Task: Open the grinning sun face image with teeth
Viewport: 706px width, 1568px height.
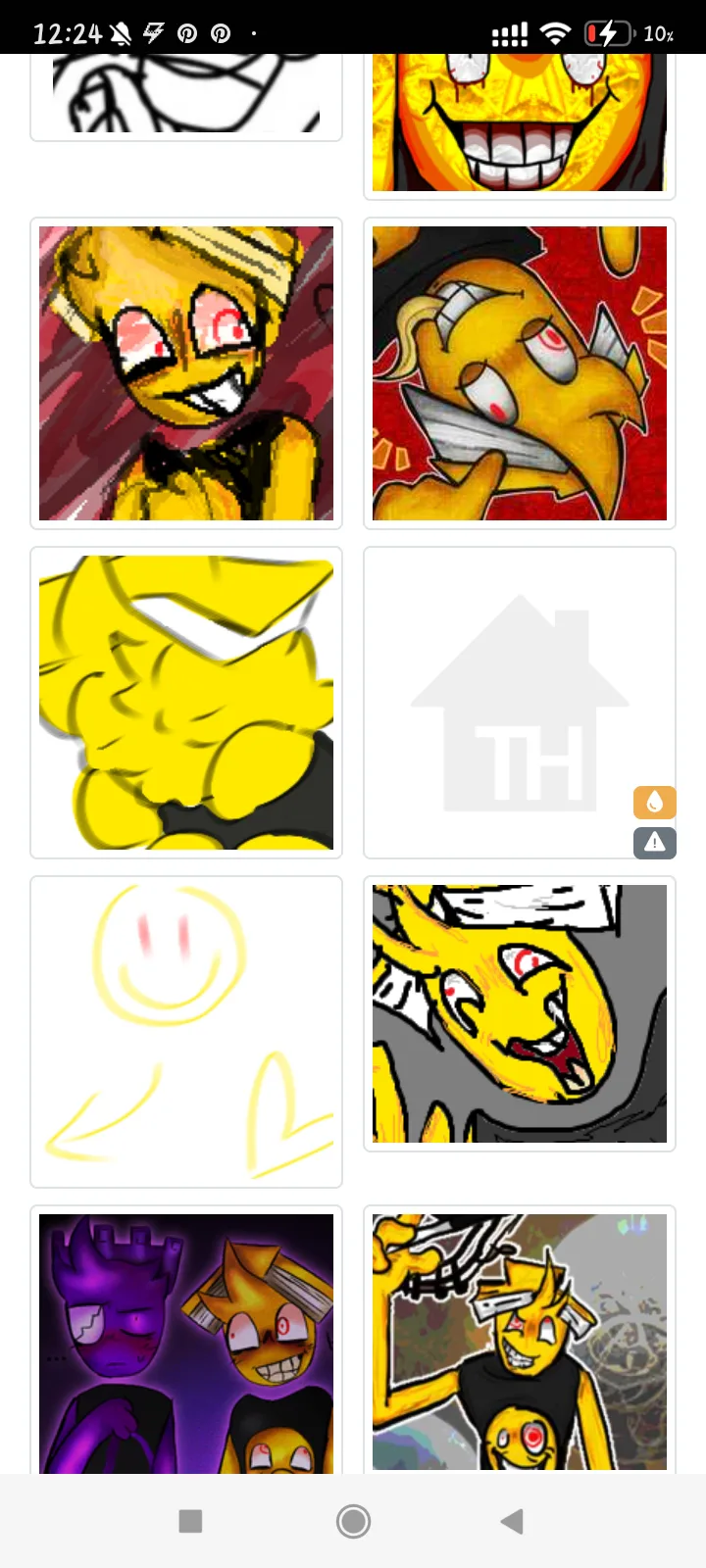Action: (x=520, y=122)
